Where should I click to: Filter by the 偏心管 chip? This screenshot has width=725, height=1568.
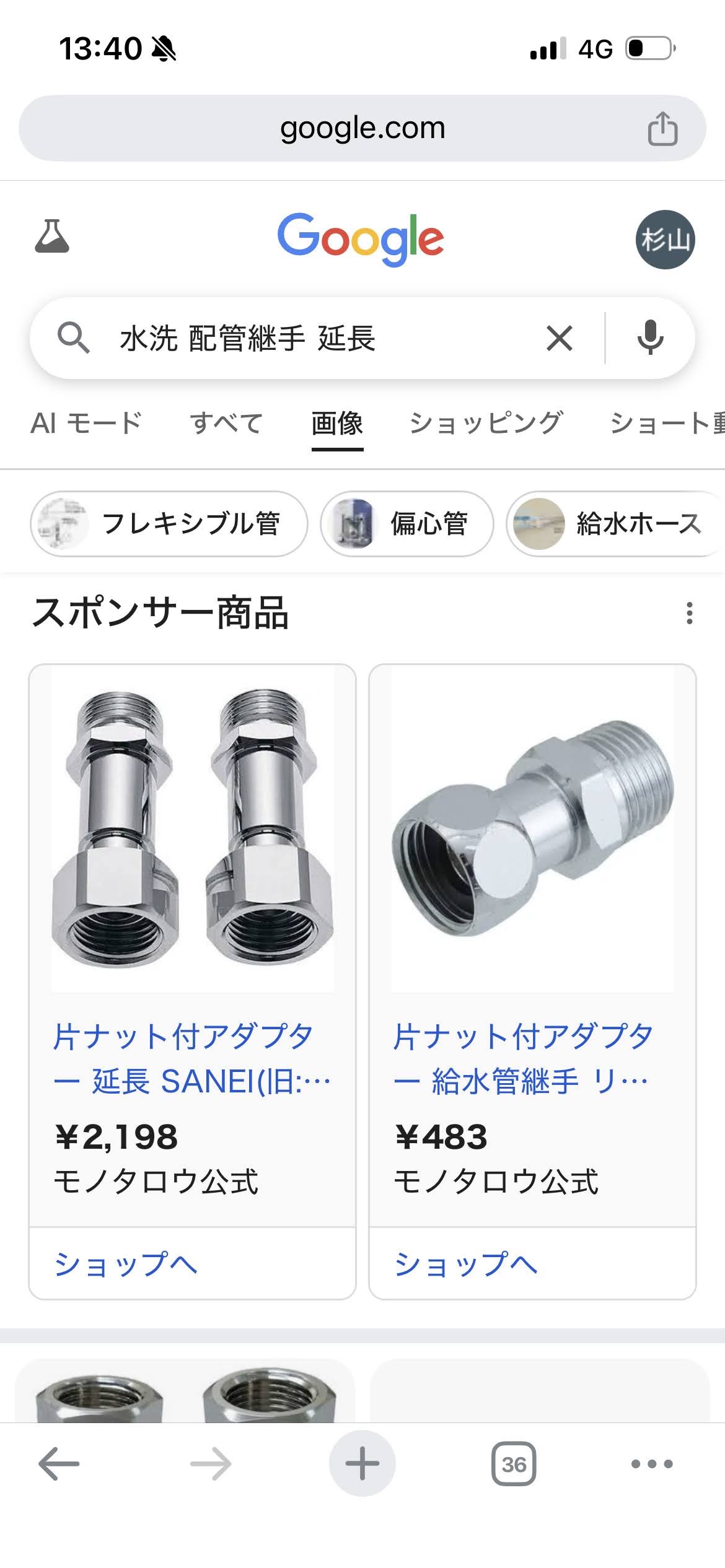tap(406, 524)
